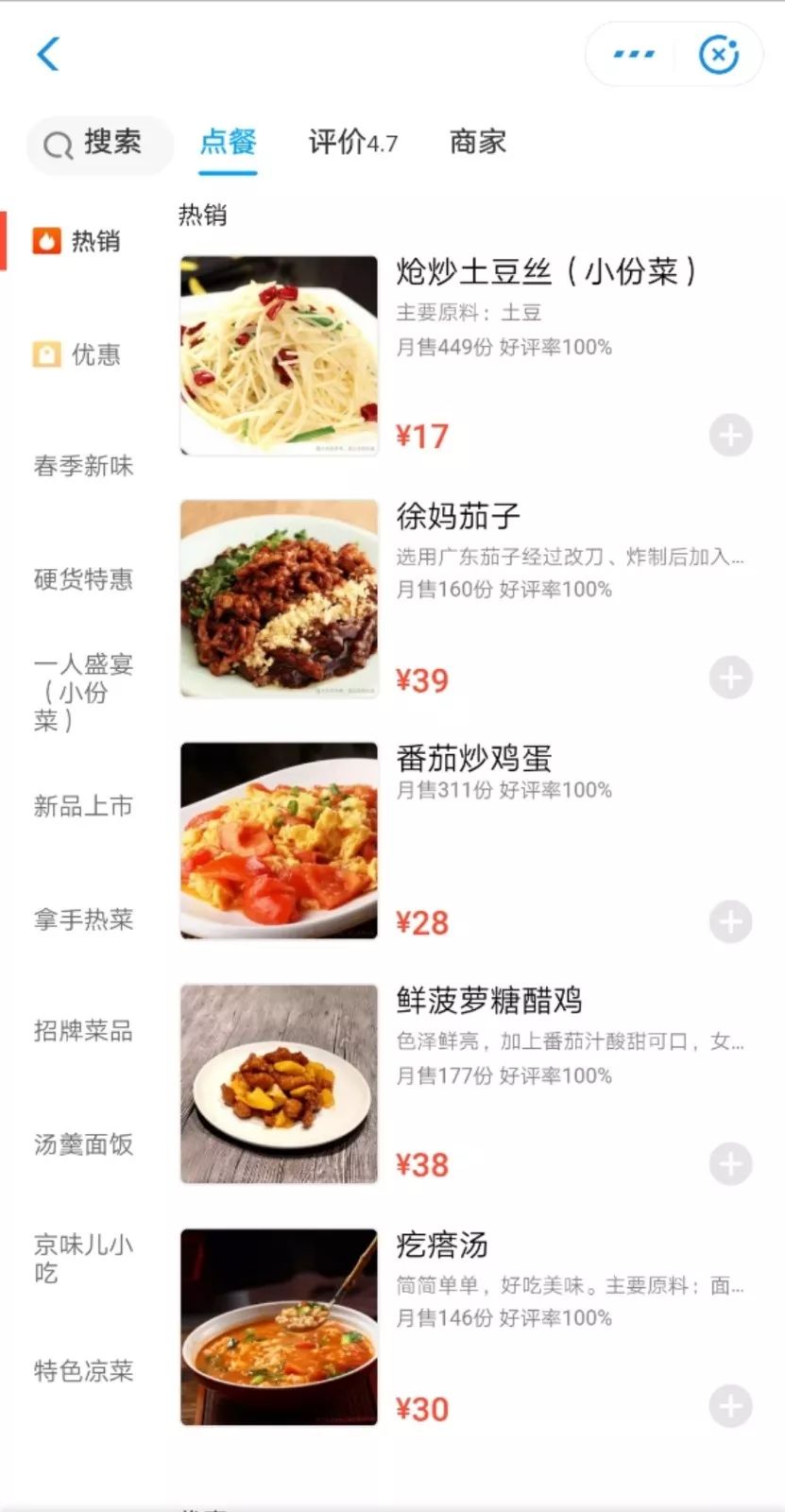The height and width of the screenshot is (1512, 785).
Task: Go back using the top-left arrow
Action: pyautogui.click(x=48, y=54)
